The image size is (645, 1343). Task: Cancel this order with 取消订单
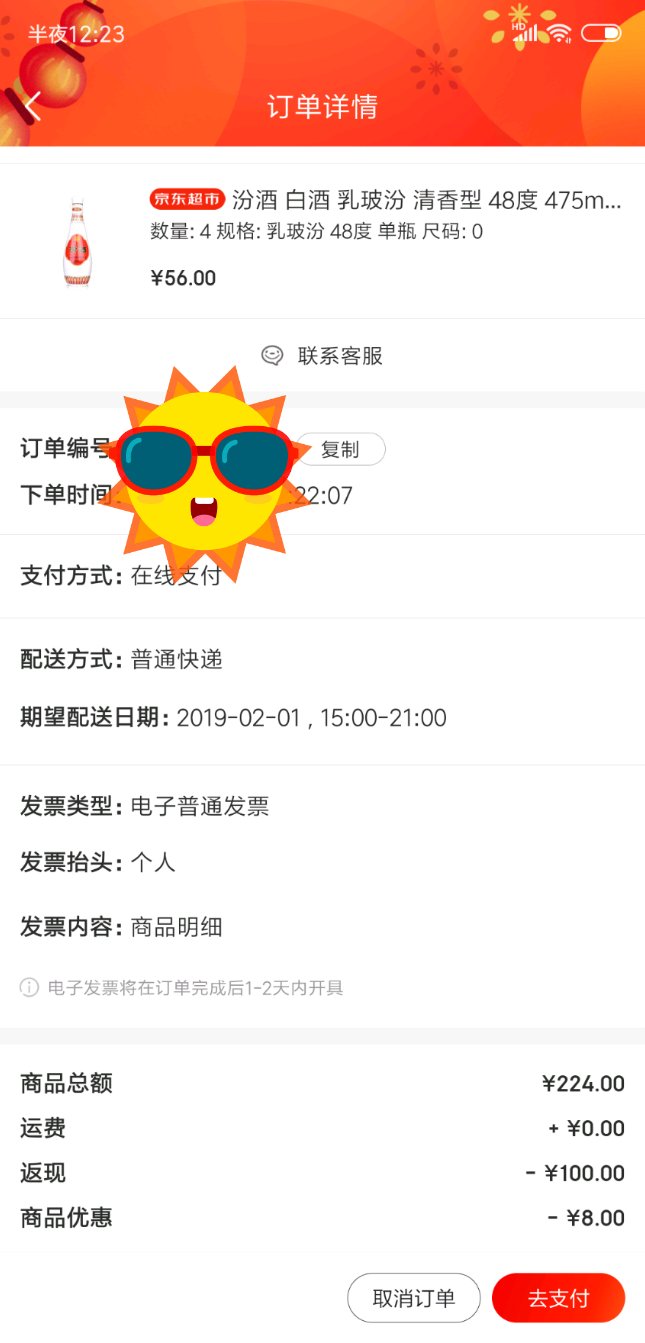point(413,1298)
